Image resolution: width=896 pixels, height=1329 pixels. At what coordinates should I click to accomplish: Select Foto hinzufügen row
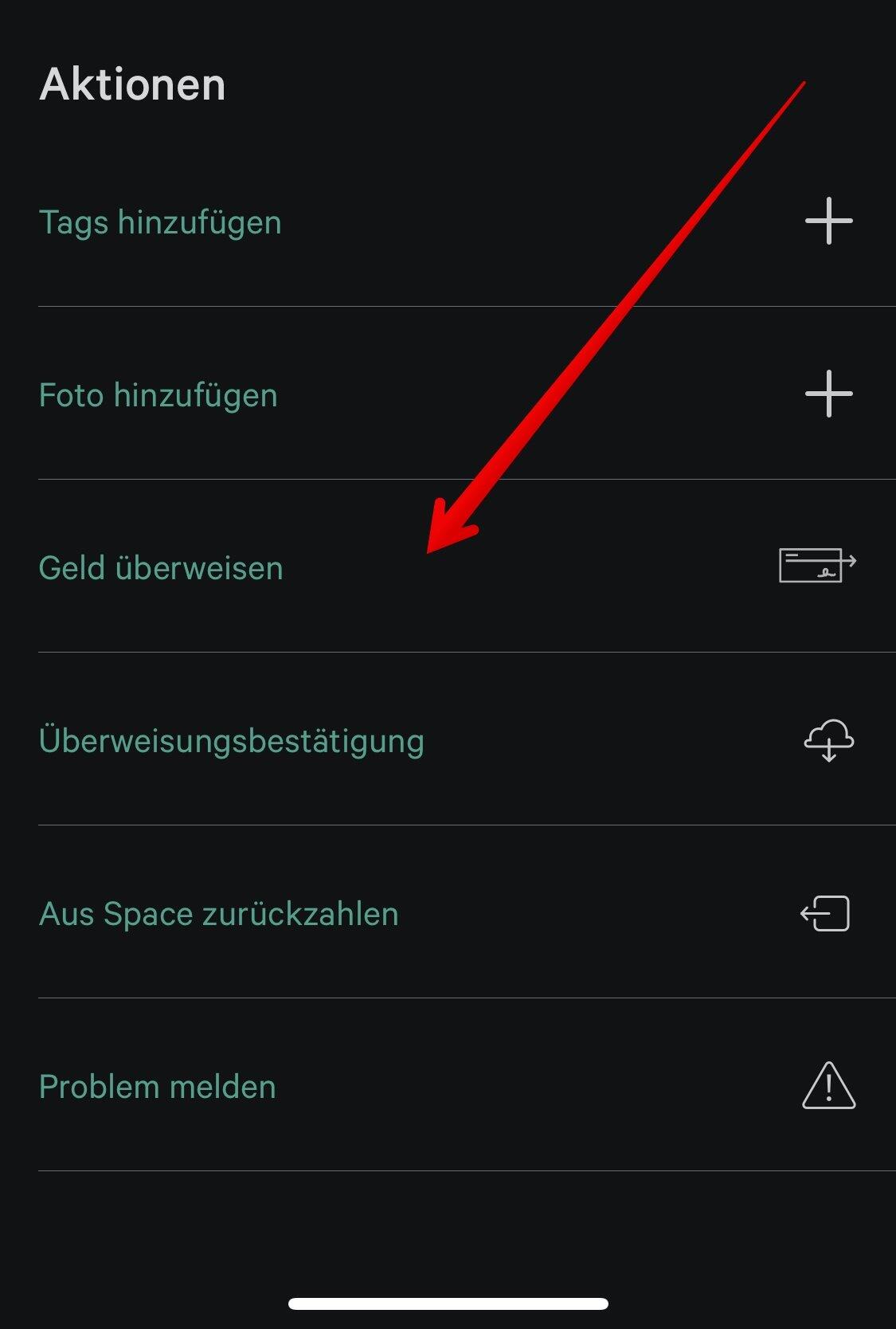click(158, 395)
